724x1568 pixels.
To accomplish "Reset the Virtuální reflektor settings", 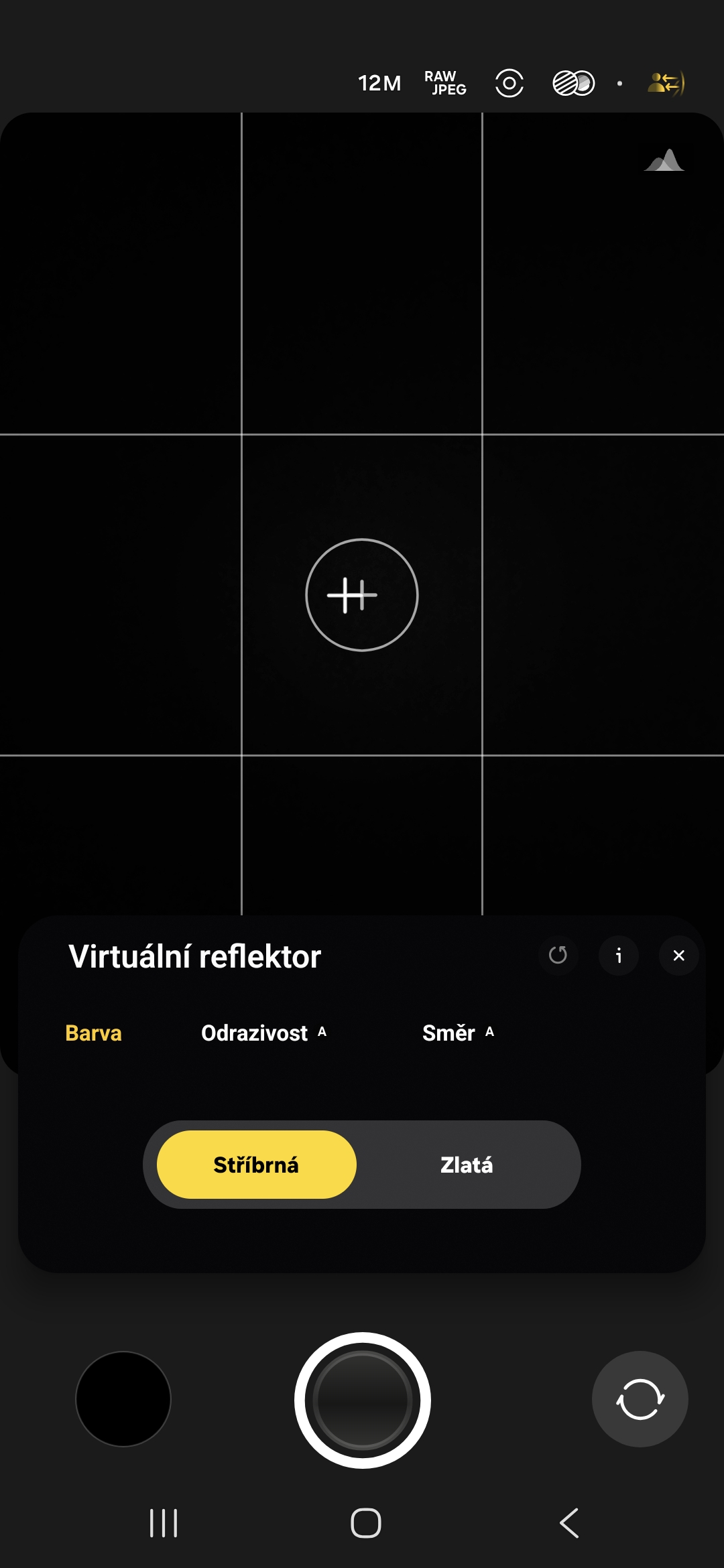I will click(558, 955).
